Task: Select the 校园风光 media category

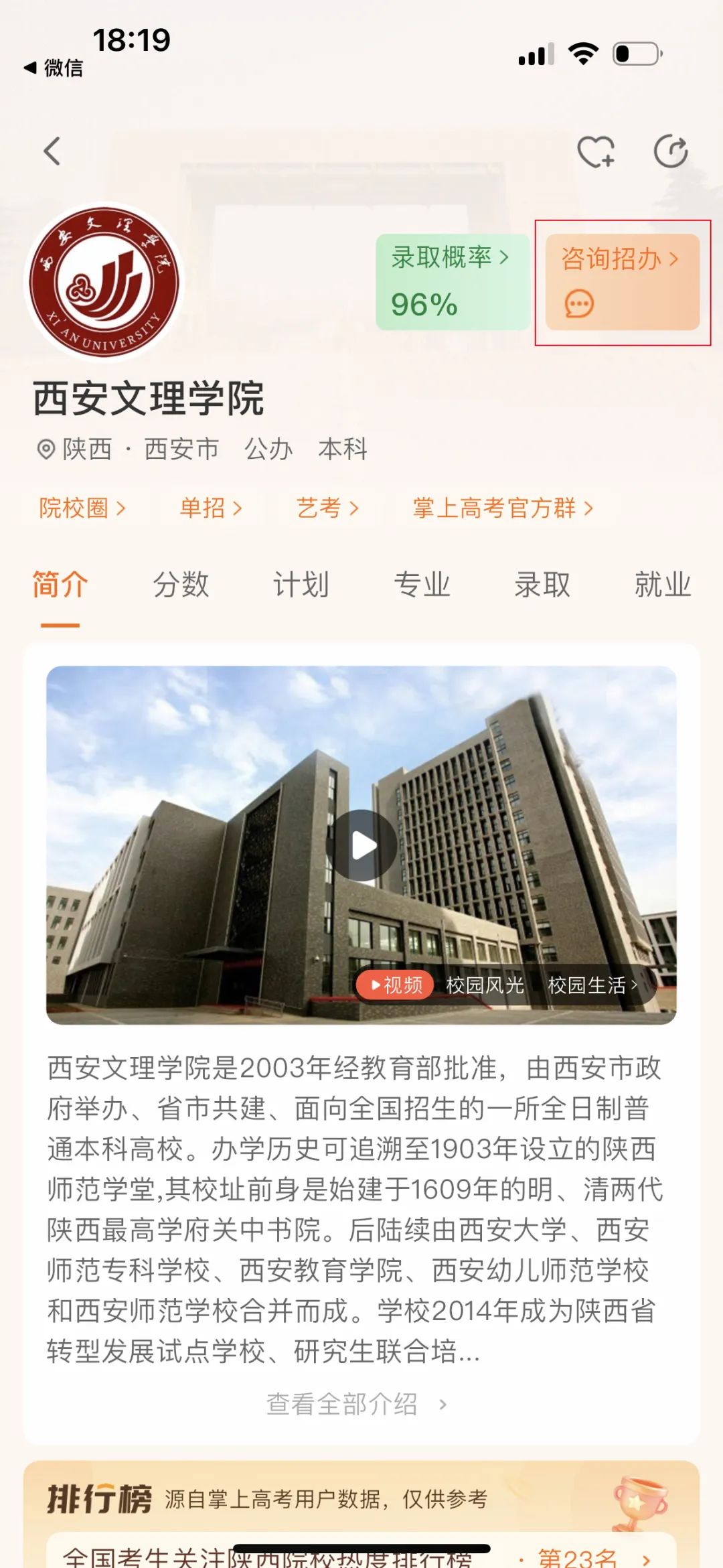Action: (485, 985)
